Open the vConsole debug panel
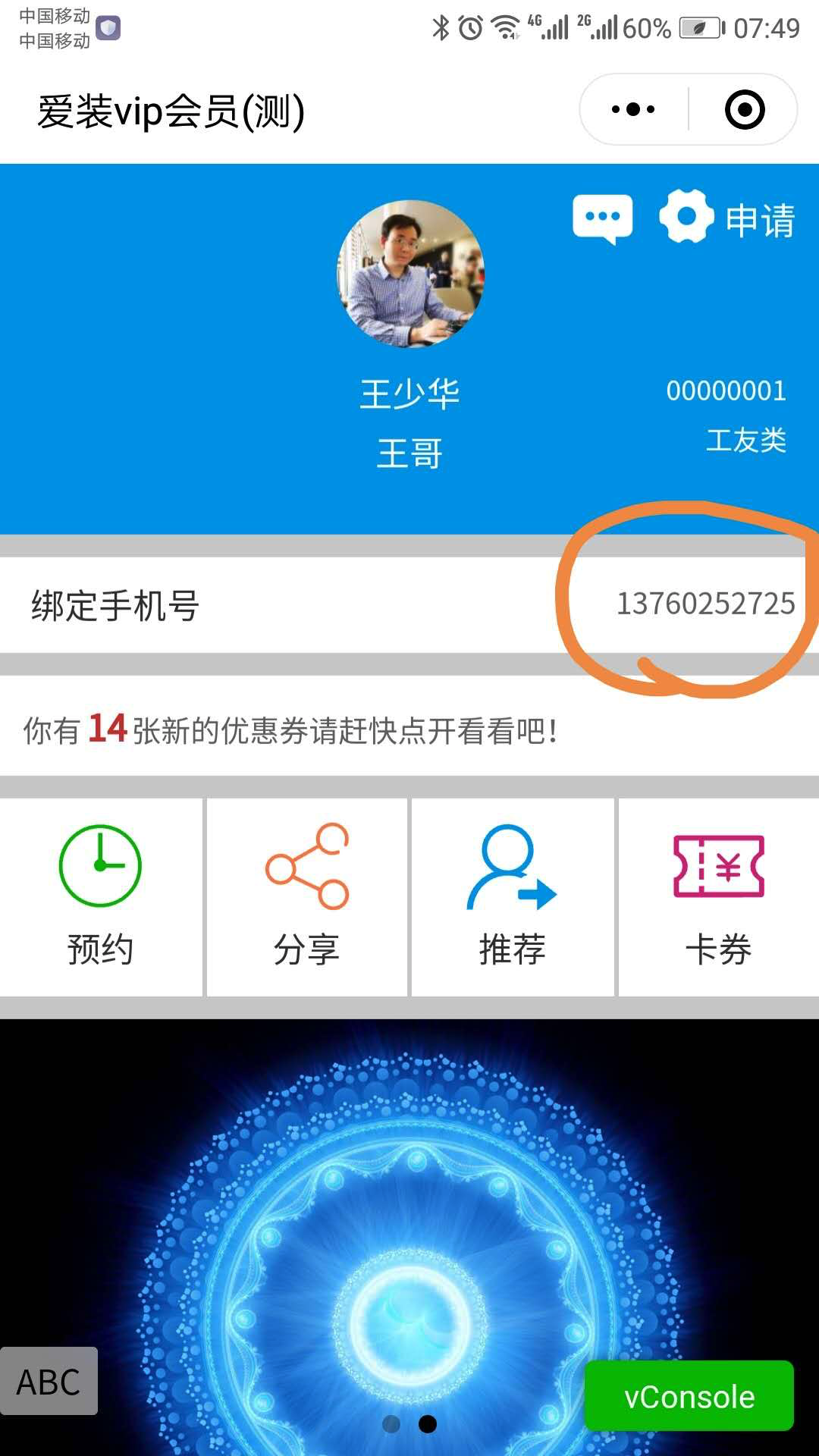Viewport: 819px width, 1456px height. [689, 1396]
